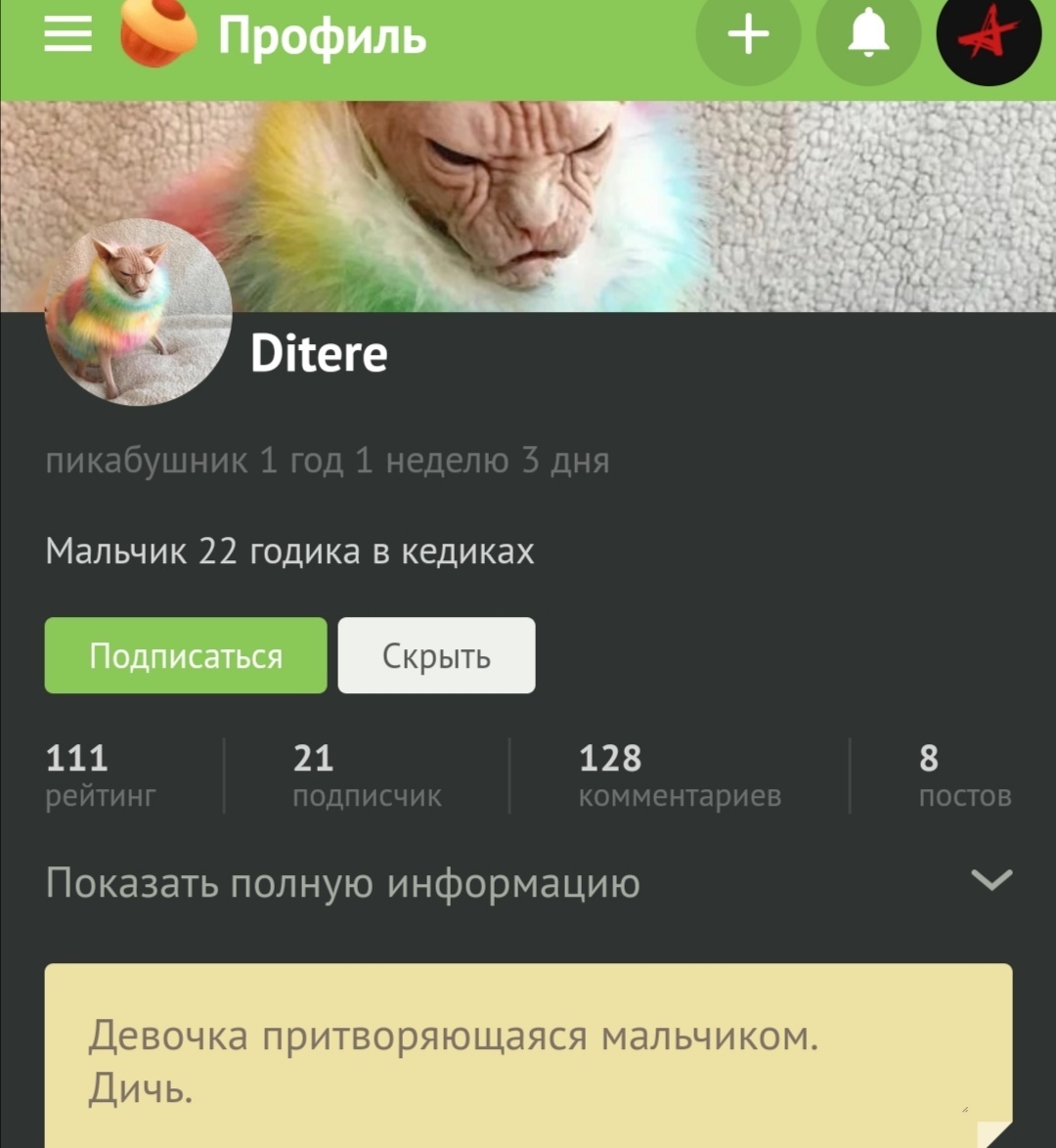This screenshot has width=1056, height=1148.
Task: Subscribe to Ditere with the Подписаться button
Action: 186,655
